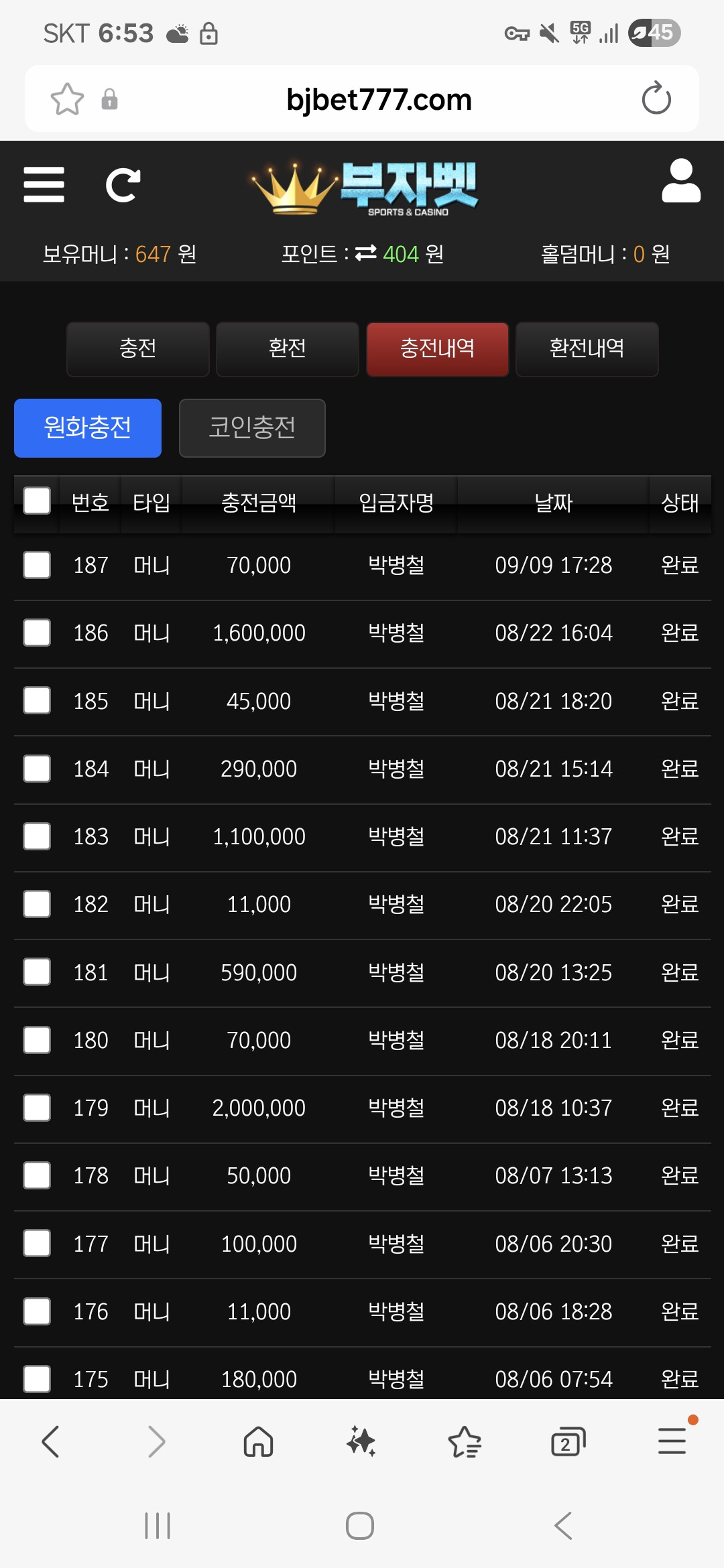Image resolution: width=724 pixels, height=1568 pixels.
Task: Check the box for row 183
Action: [x=37, y=836]
